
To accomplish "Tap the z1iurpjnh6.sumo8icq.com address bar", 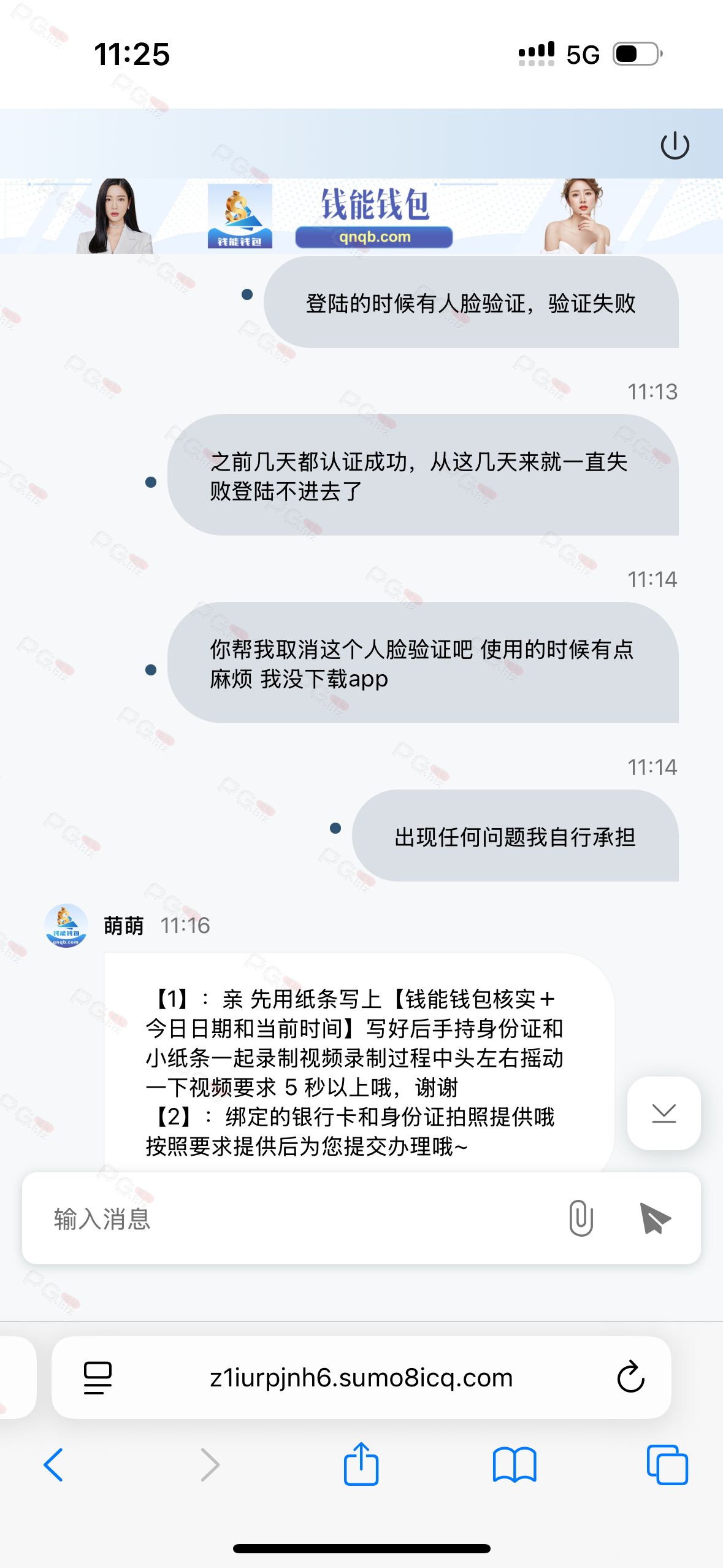I will coord(361,1378).
